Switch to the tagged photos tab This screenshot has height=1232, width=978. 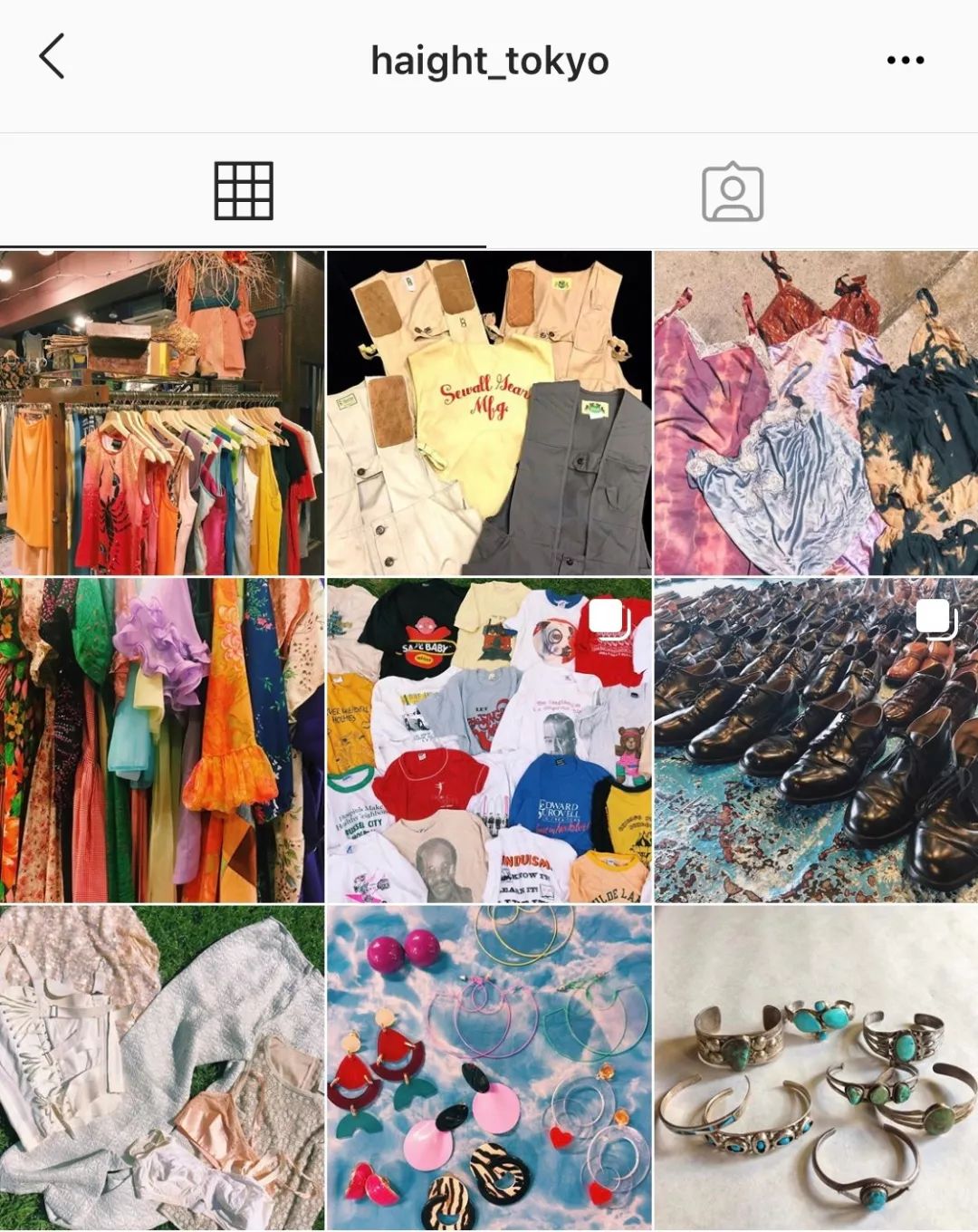[733, 191]
